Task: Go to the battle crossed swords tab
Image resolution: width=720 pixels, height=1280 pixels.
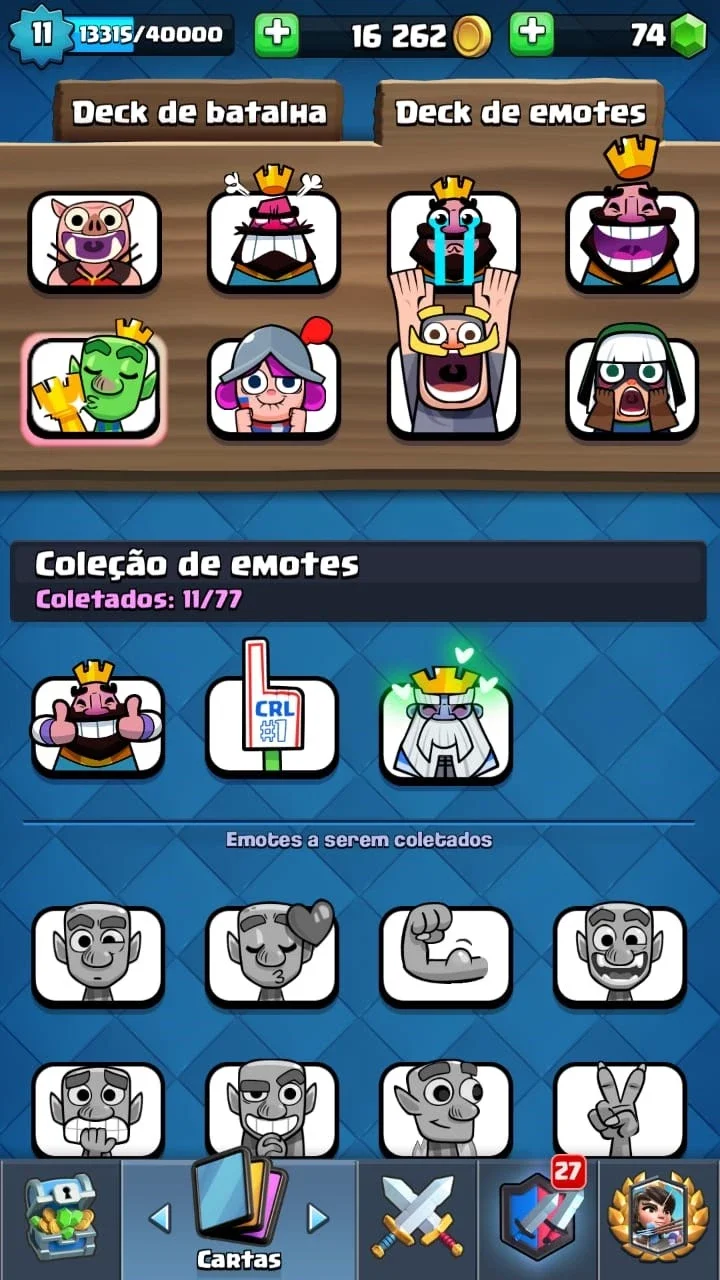Action: click(417, 1220)
